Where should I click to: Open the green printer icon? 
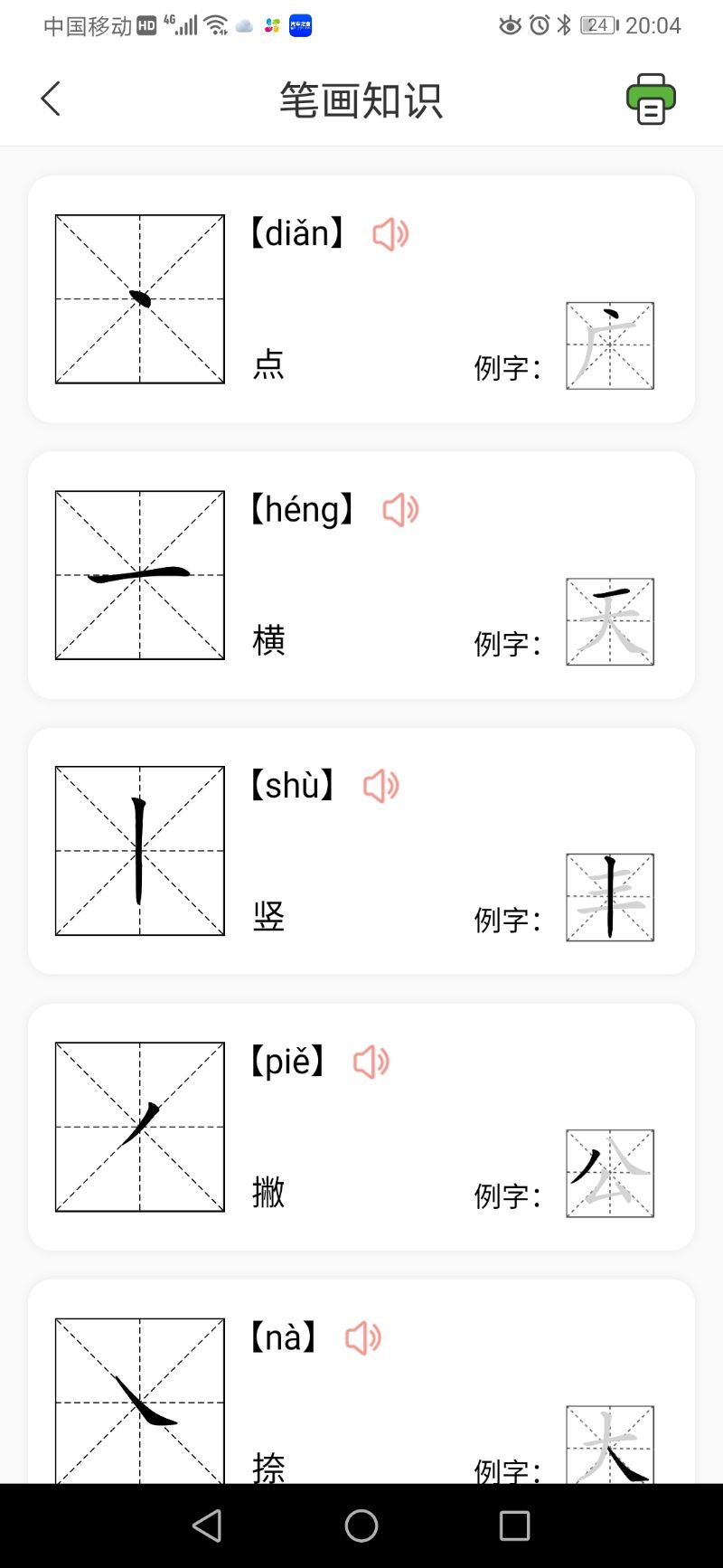coord(651,99)
